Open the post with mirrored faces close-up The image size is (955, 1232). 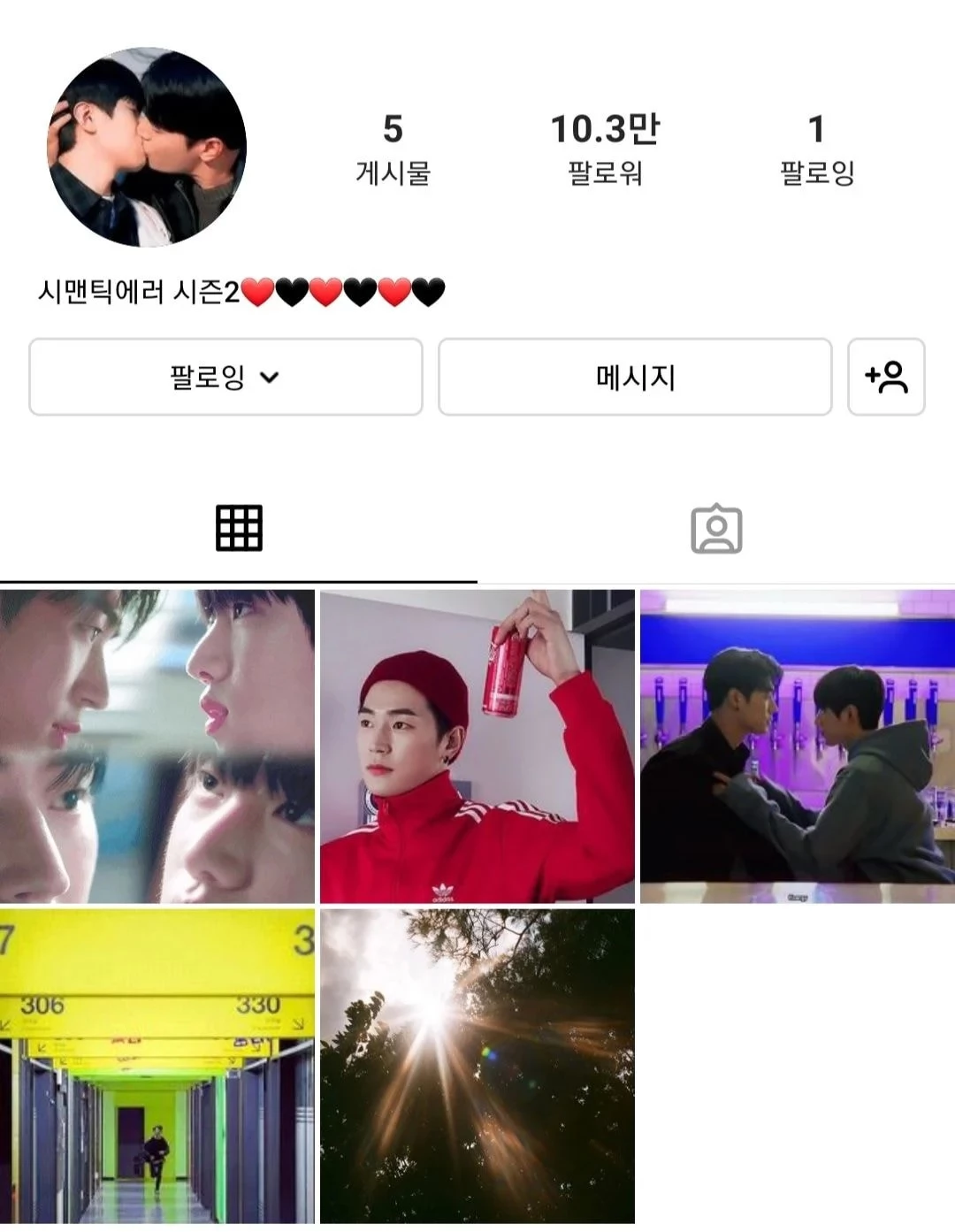[157, 746]
